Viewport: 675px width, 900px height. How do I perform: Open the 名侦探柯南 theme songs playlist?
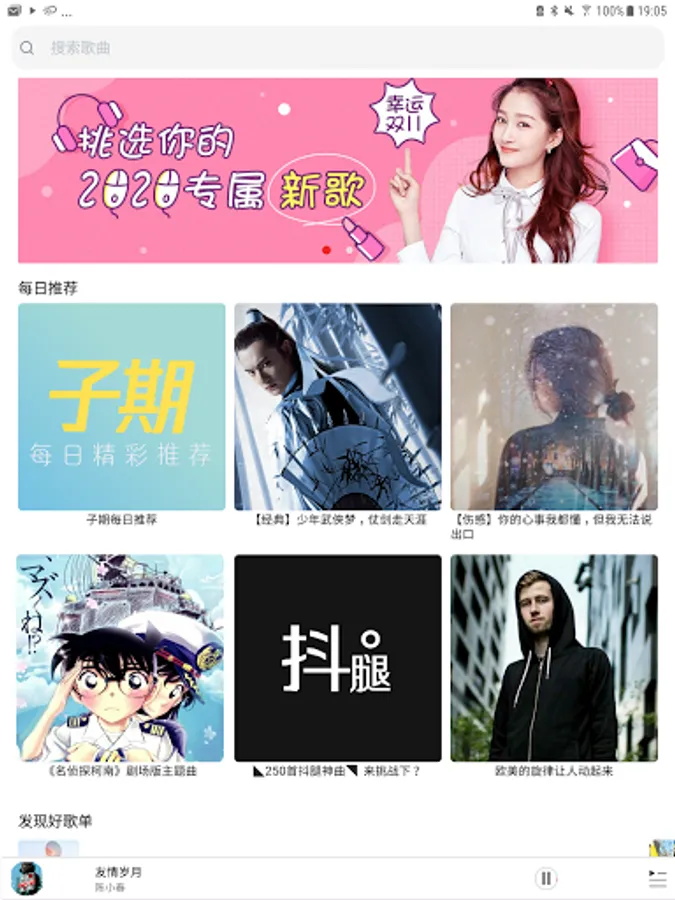click(120, 658)
